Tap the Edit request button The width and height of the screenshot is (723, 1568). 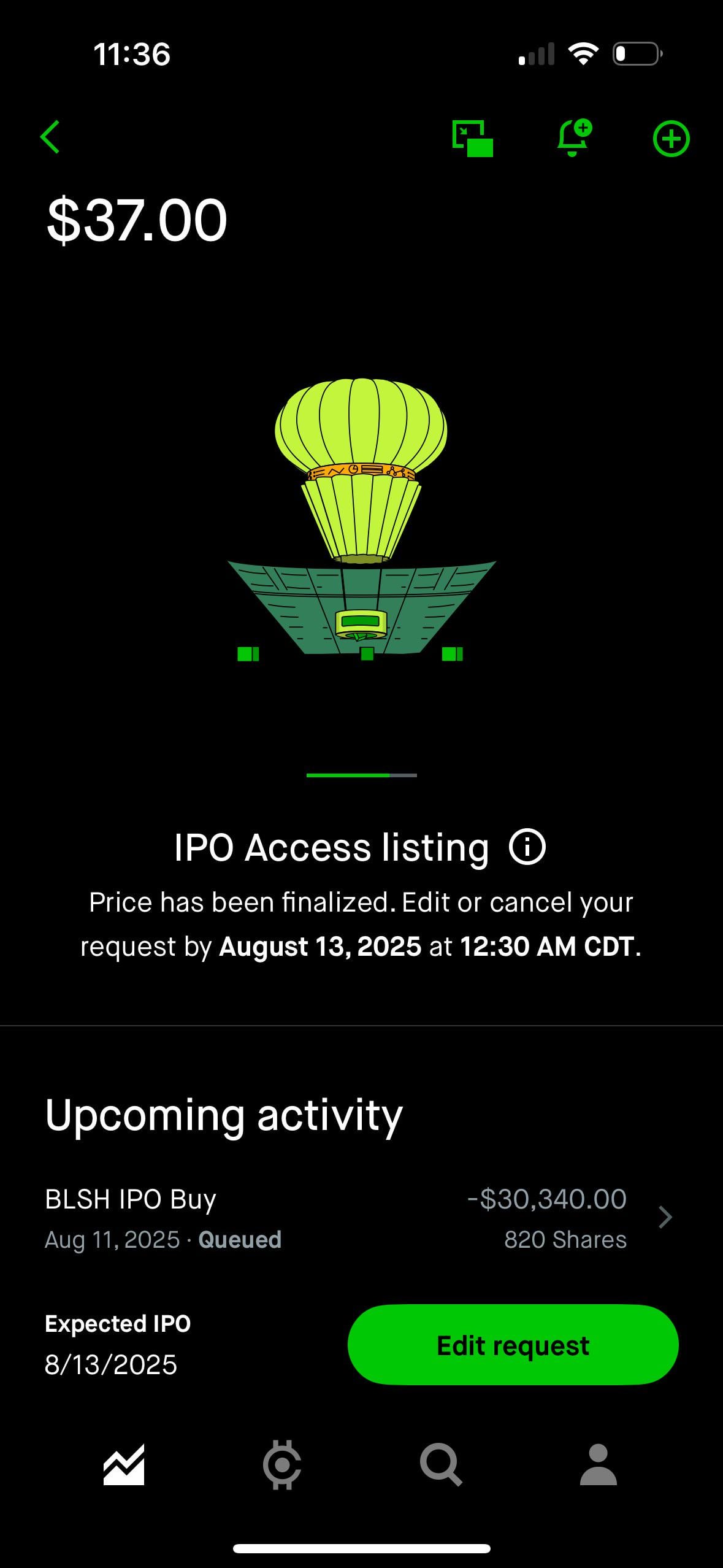(x=513, y=1345)
